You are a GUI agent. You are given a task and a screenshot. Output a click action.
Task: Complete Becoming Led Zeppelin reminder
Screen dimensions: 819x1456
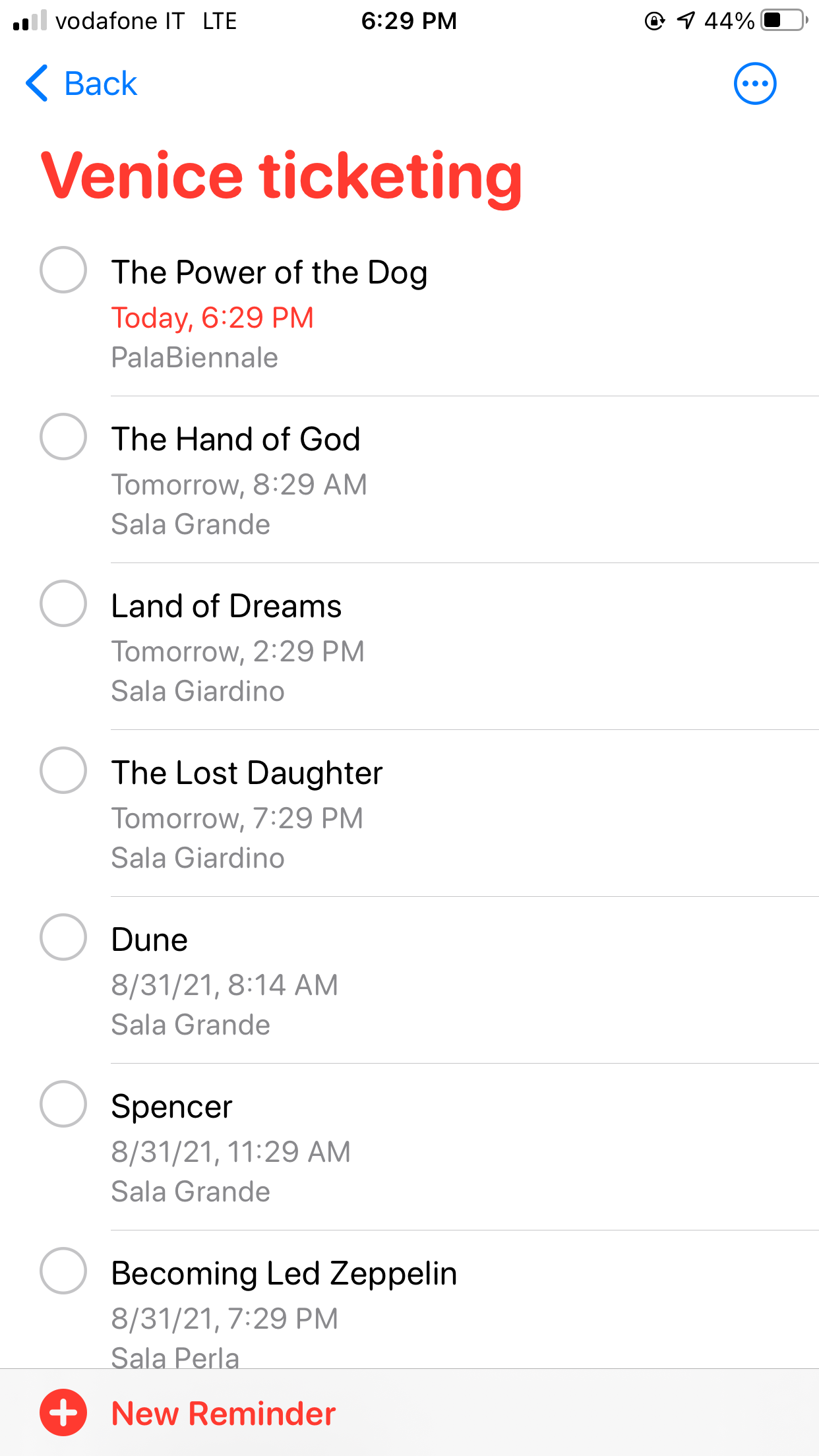[x=63, y=1271]
